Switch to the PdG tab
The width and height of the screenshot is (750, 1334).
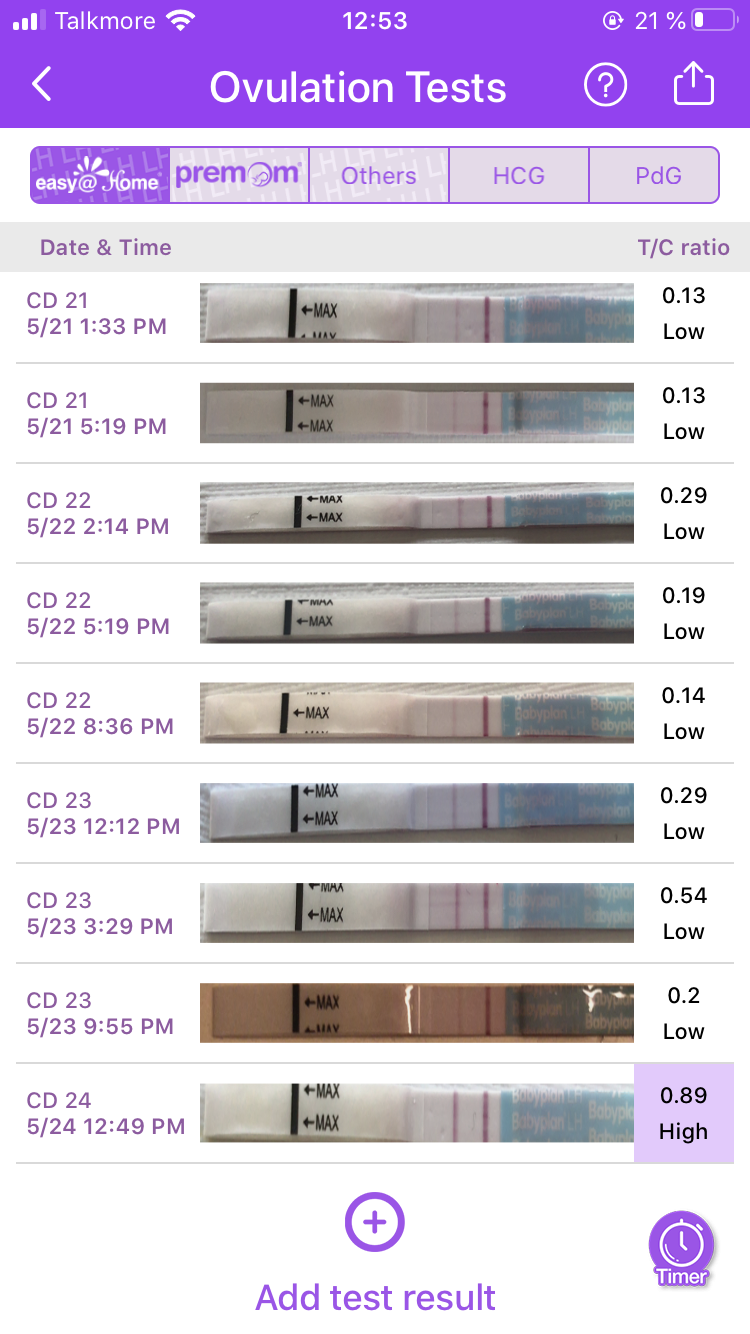657,176
